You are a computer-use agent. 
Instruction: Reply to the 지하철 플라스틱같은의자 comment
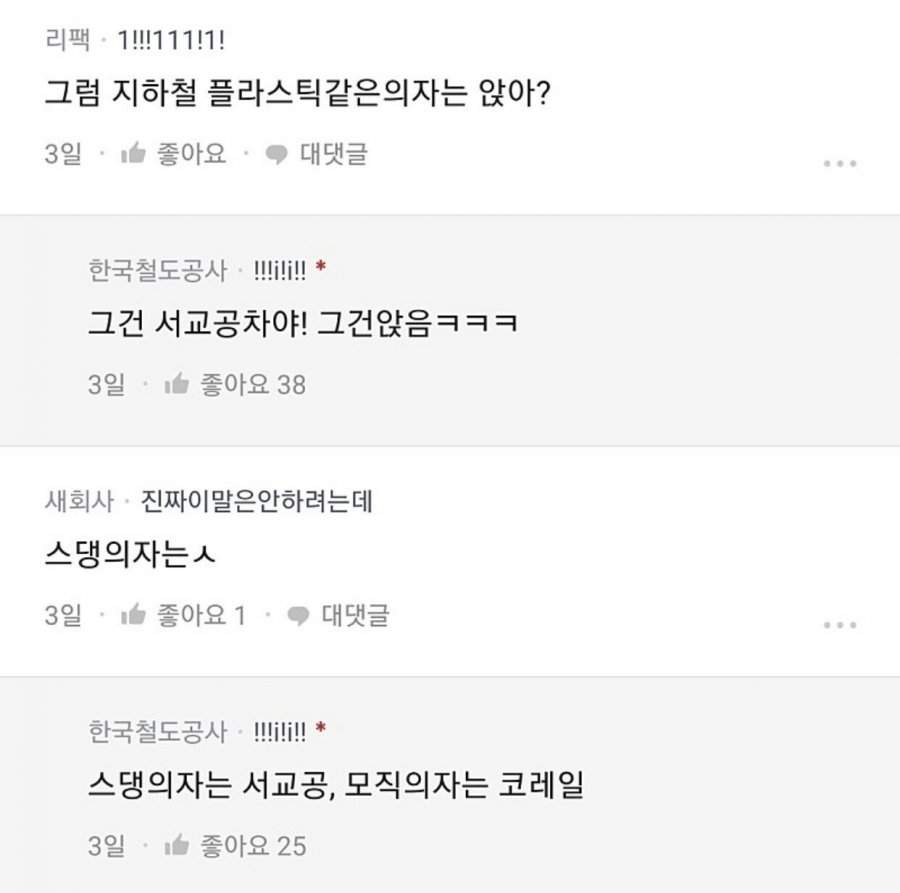pos(316,154)
